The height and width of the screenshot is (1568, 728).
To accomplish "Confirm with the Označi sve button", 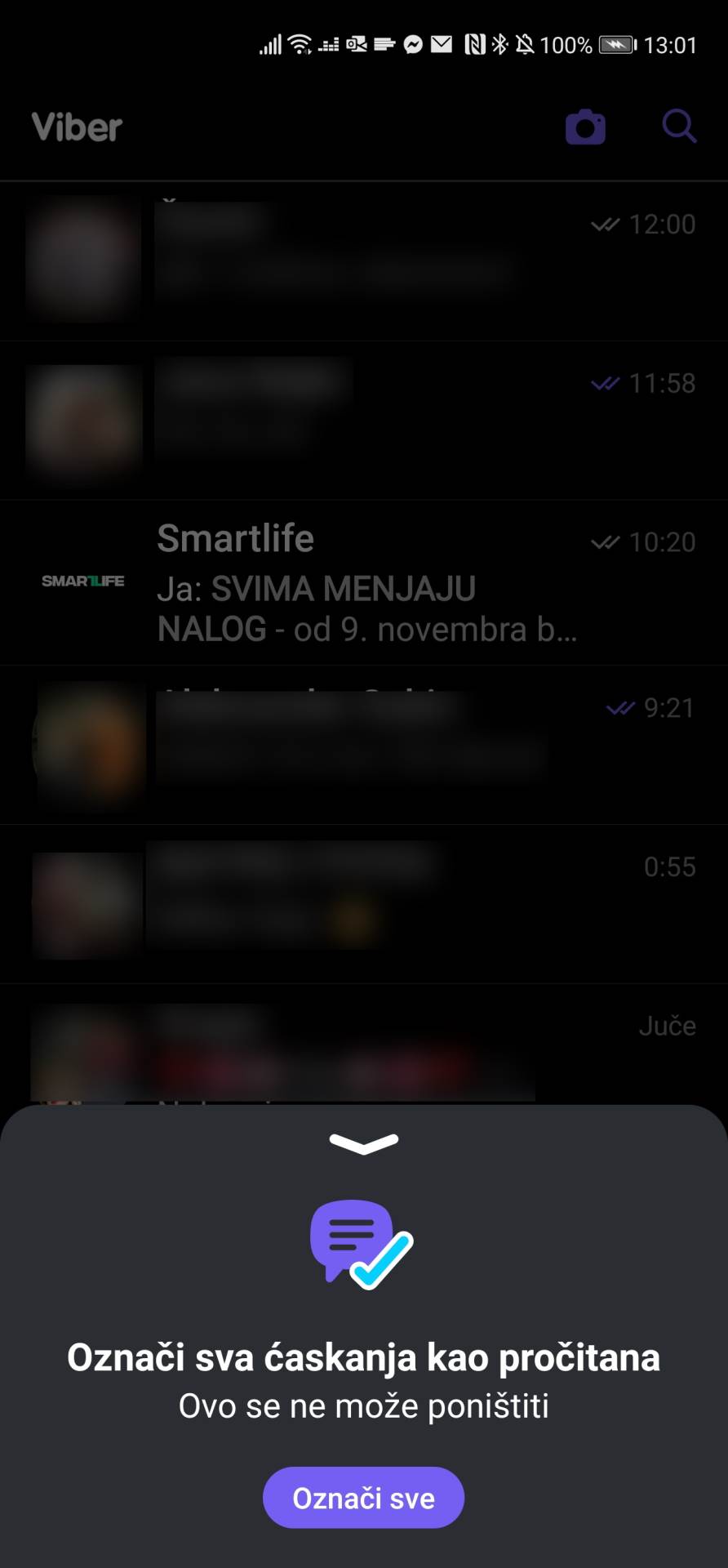I will (x=363, y=1498).
